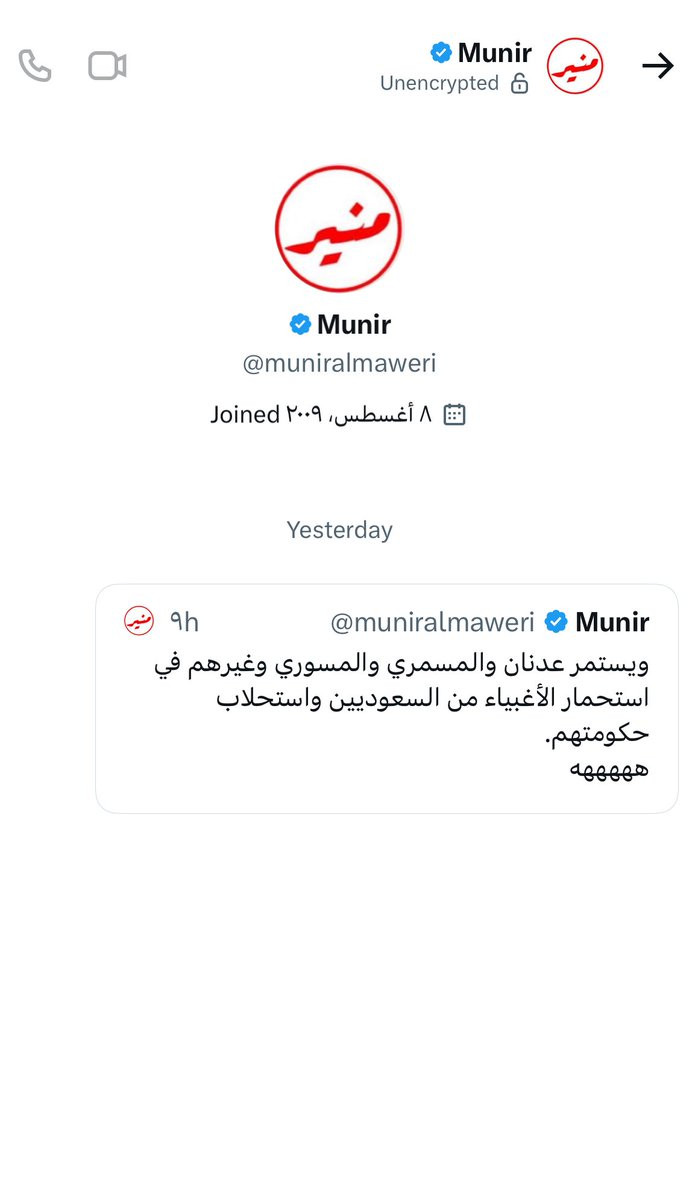Tap the Unencrypted lock status
The image size is (695, 1200).
[x=454, y=84]
